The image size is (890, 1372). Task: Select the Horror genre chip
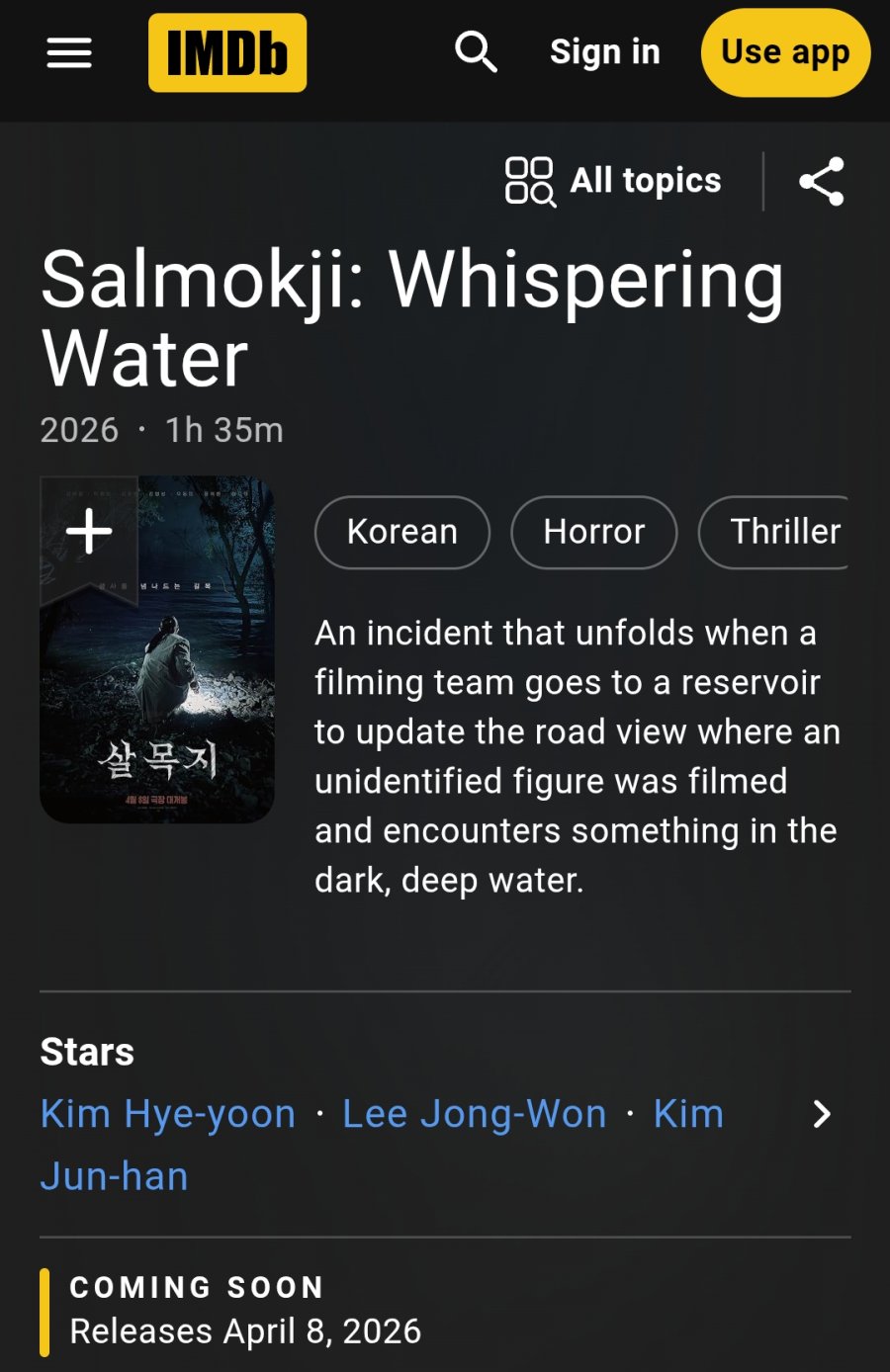pos(593,532)
